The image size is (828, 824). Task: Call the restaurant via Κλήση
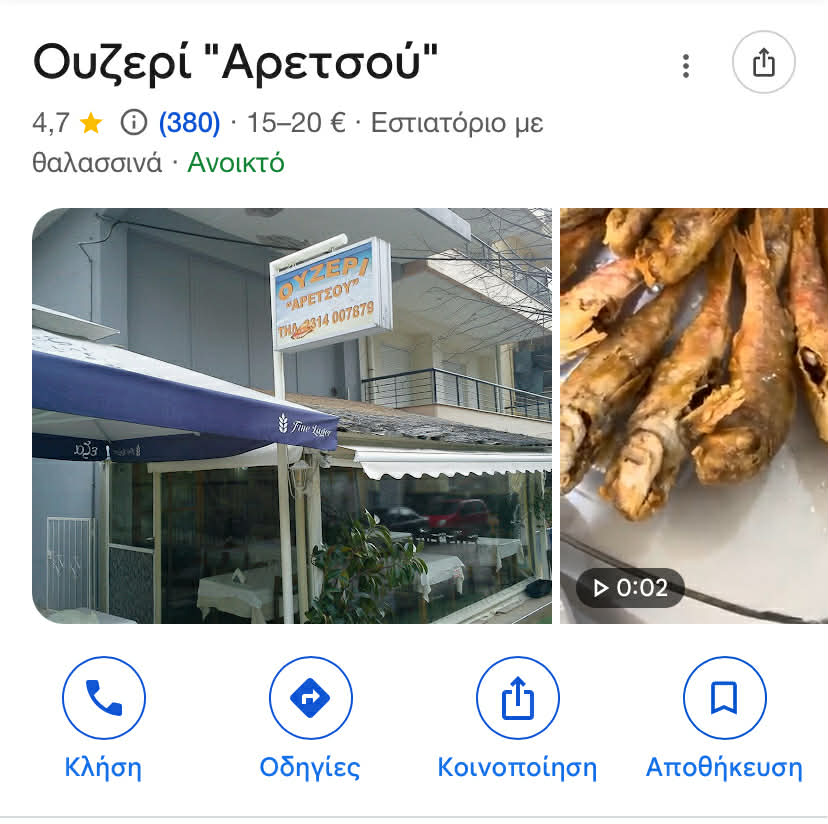pyautogui.click(x=104, y=698)
